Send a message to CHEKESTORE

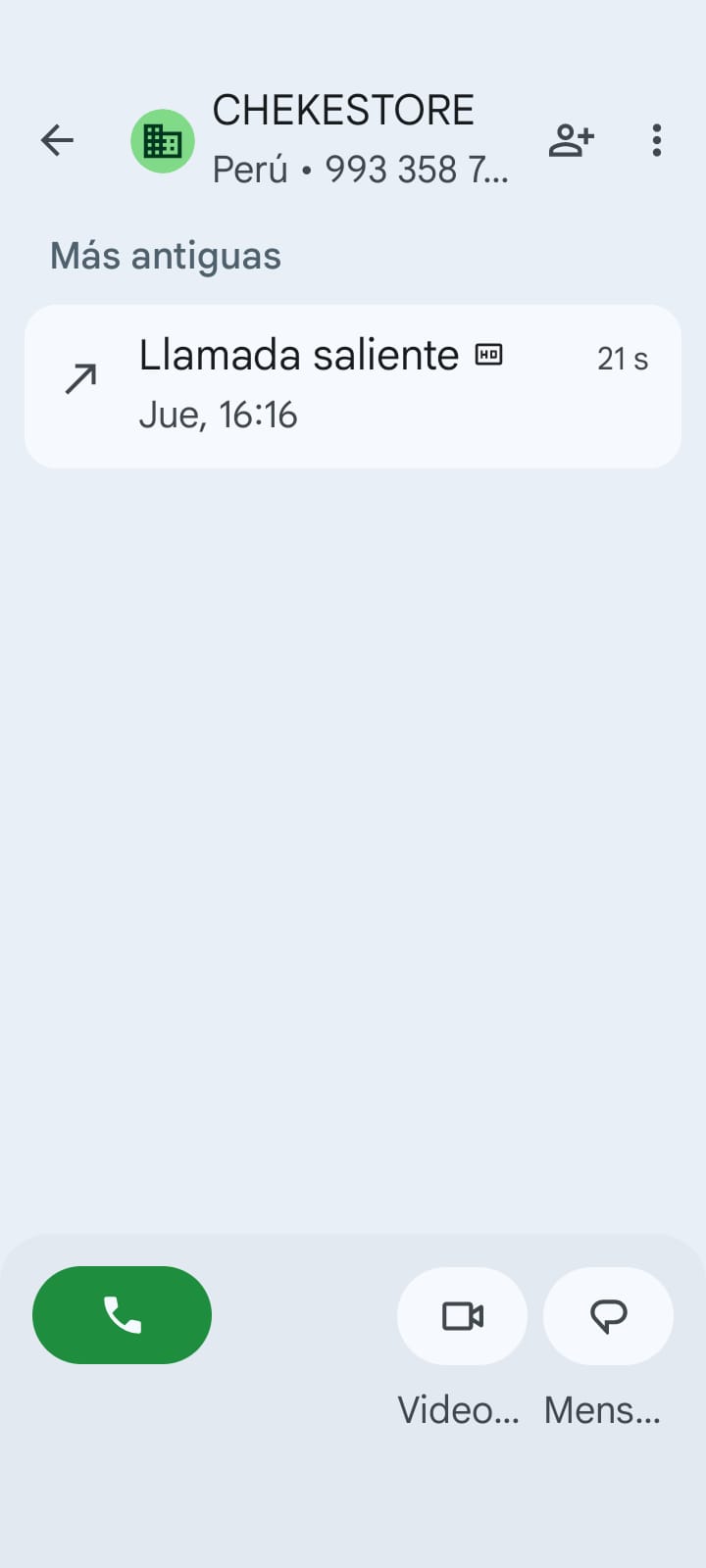click(x=608, y=1316)
